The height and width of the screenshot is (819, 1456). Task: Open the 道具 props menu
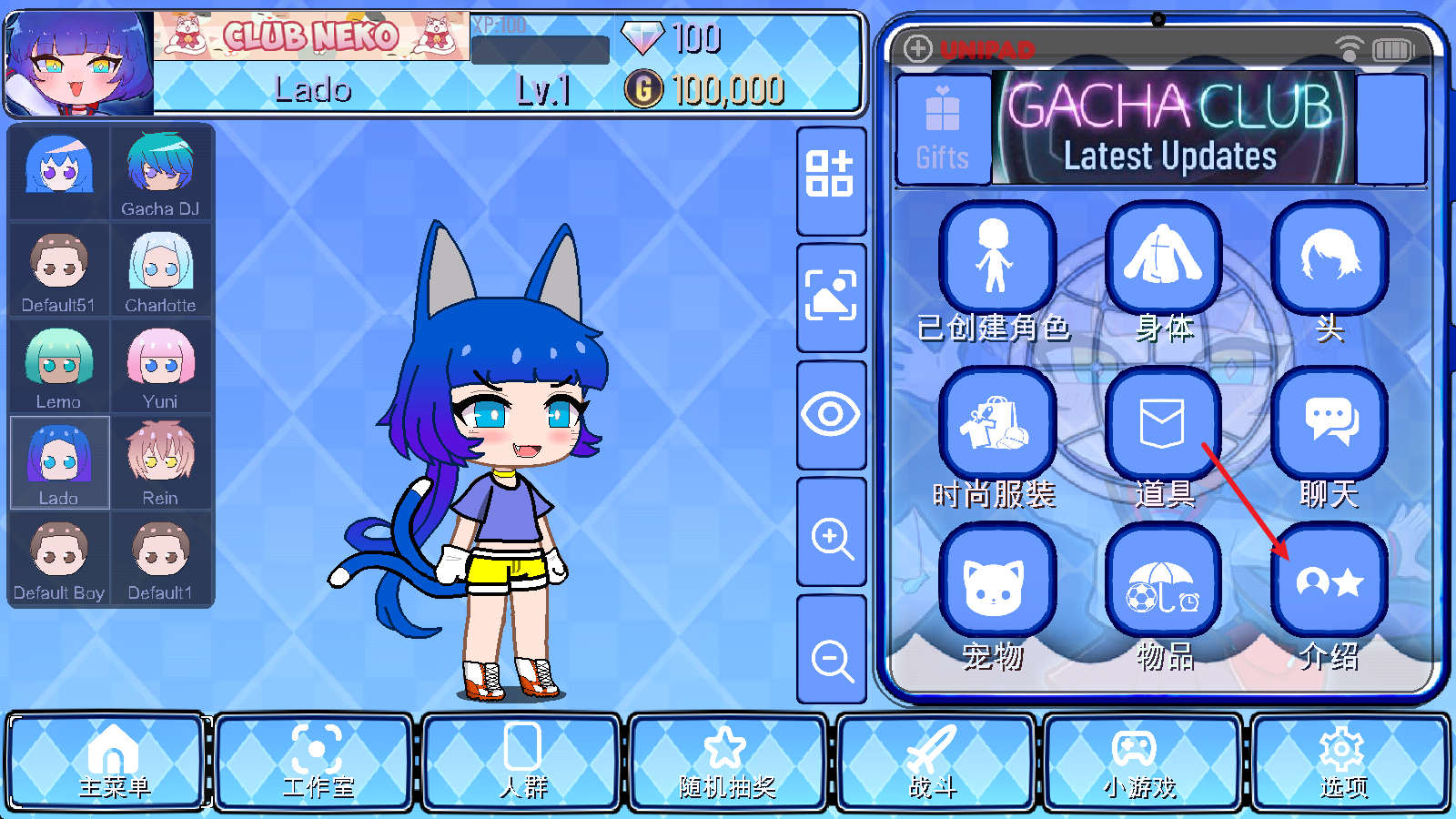tap(1163, 424)
